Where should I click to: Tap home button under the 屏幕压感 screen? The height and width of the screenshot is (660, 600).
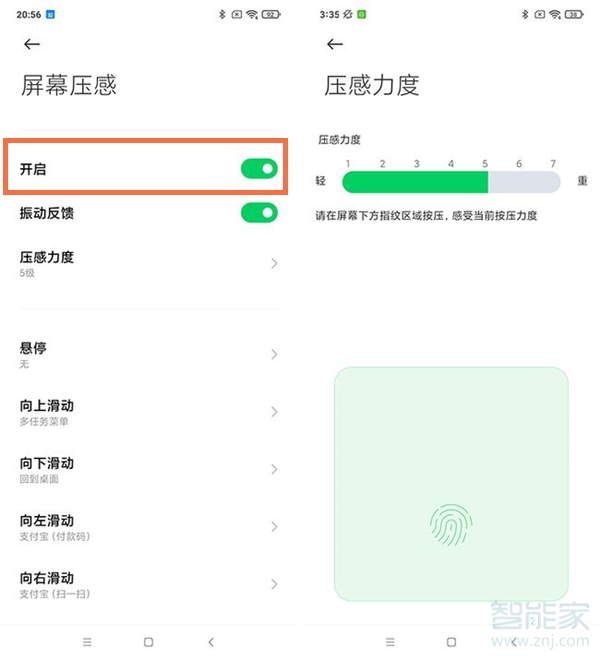pos(148,642)
